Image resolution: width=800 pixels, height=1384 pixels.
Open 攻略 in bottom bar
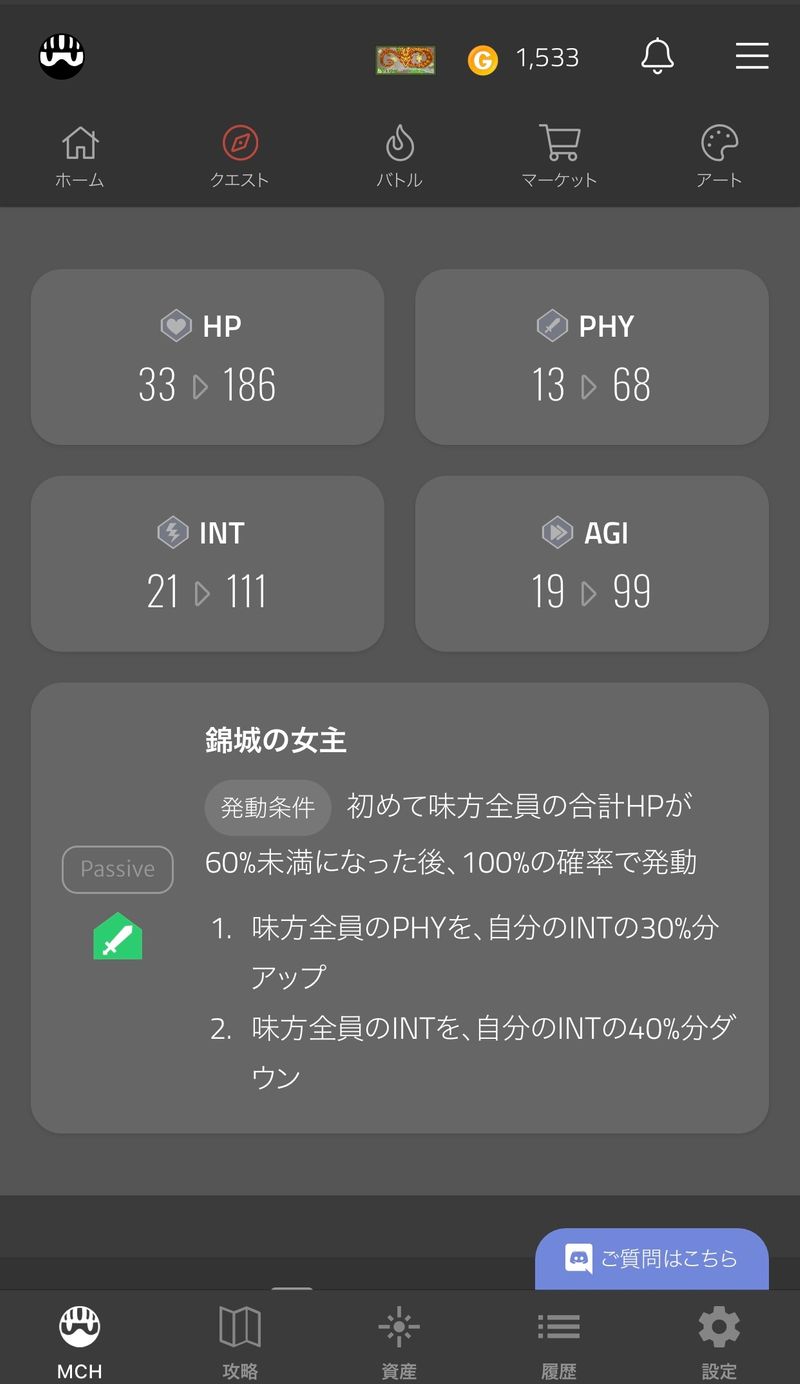(x=240, y=1340)
